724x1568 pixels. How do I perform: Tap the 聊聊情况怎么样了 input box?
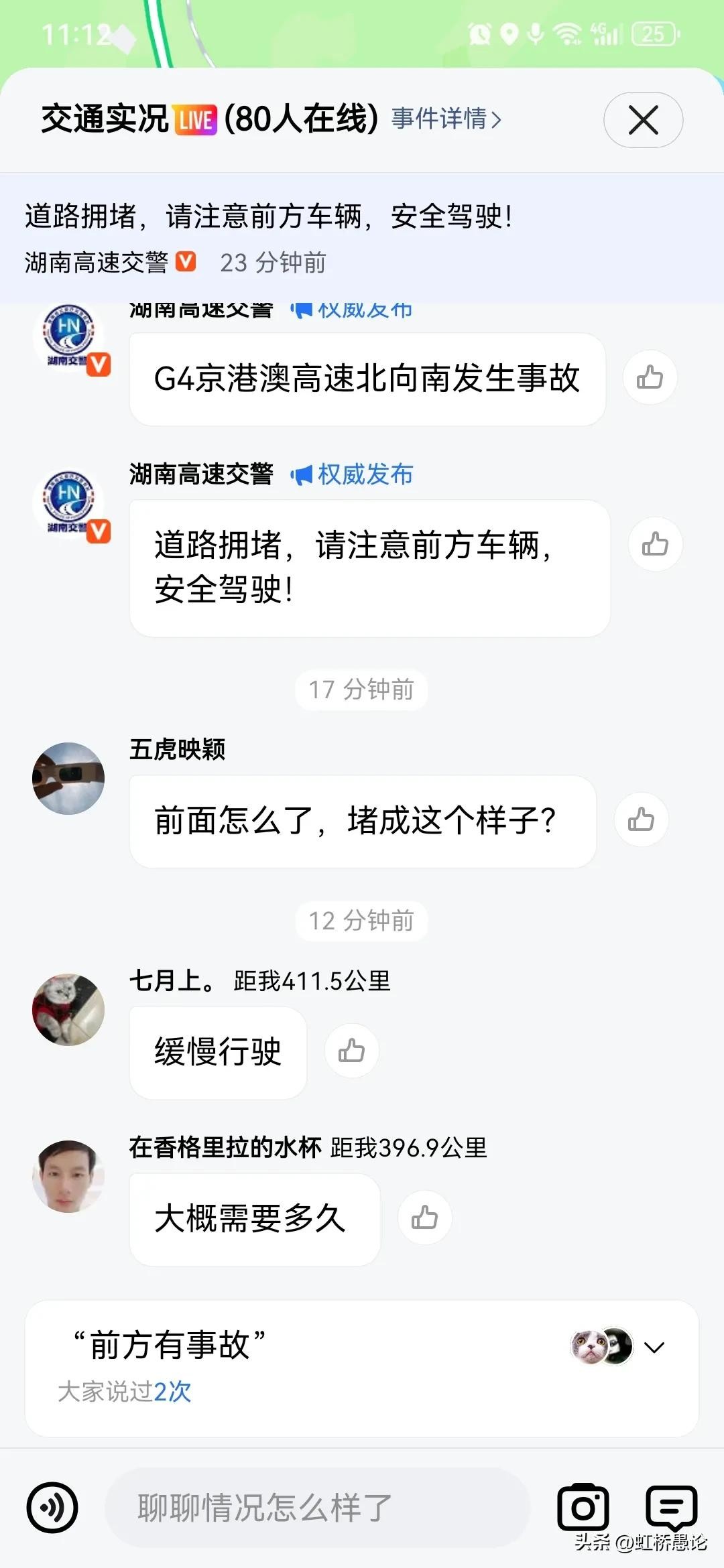tap(317, 1508)
